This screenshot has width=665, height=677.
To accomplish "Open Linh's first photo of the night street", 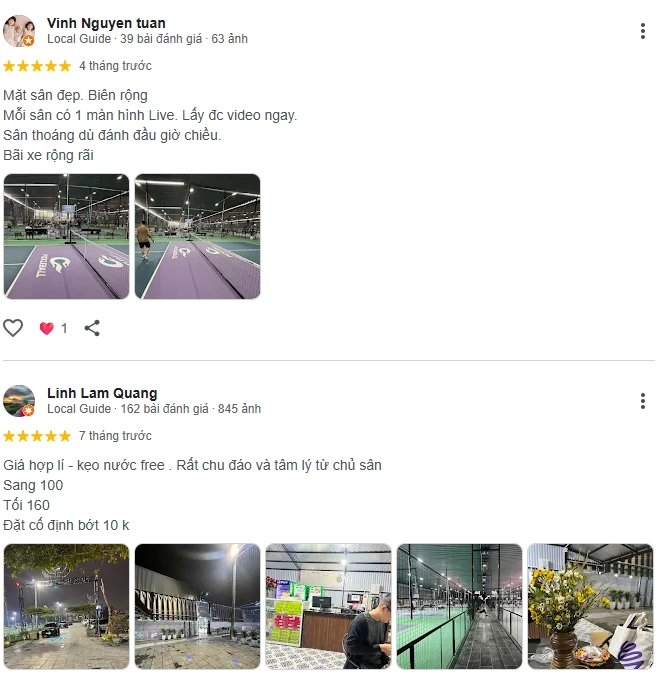I will click(67, 606).
